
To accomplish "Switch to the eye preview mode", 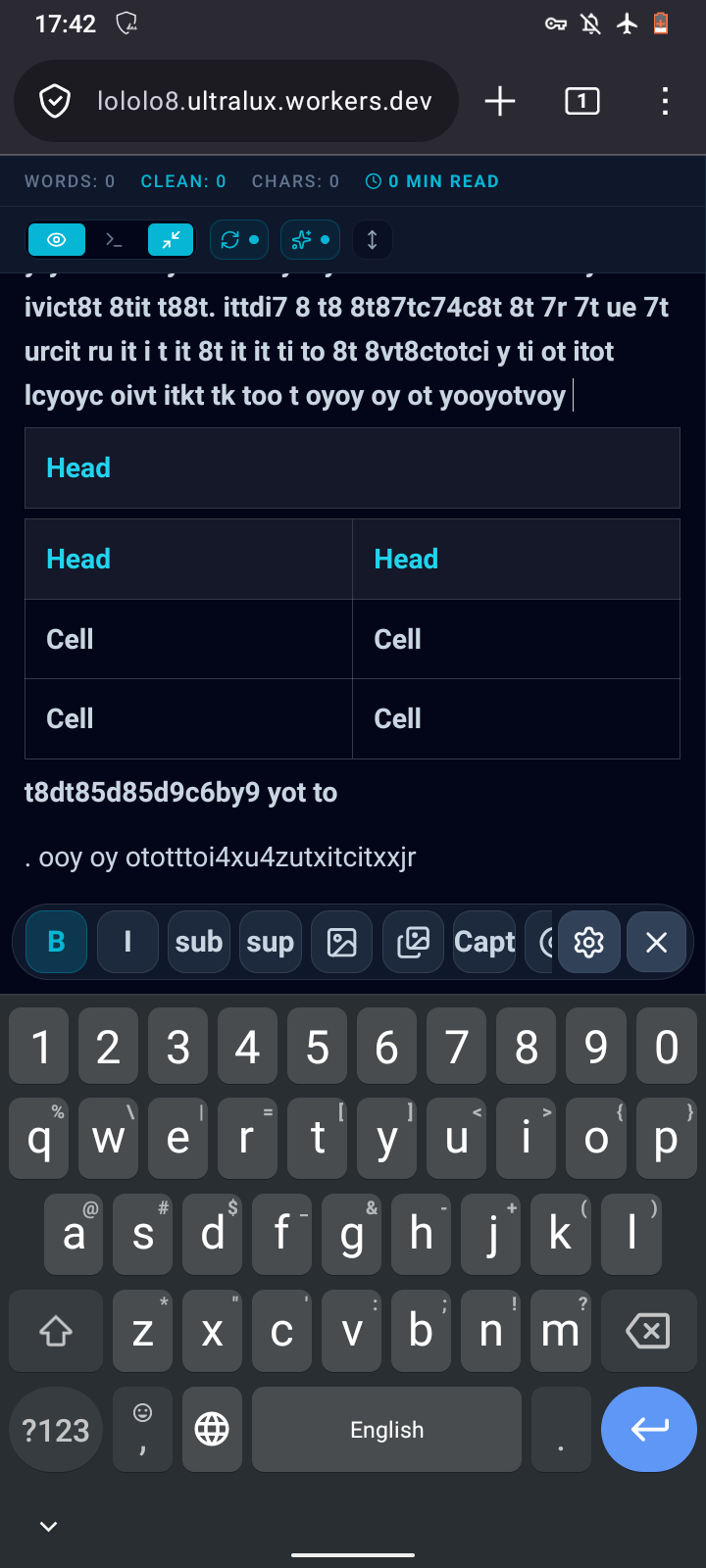I will pos(57,239).
